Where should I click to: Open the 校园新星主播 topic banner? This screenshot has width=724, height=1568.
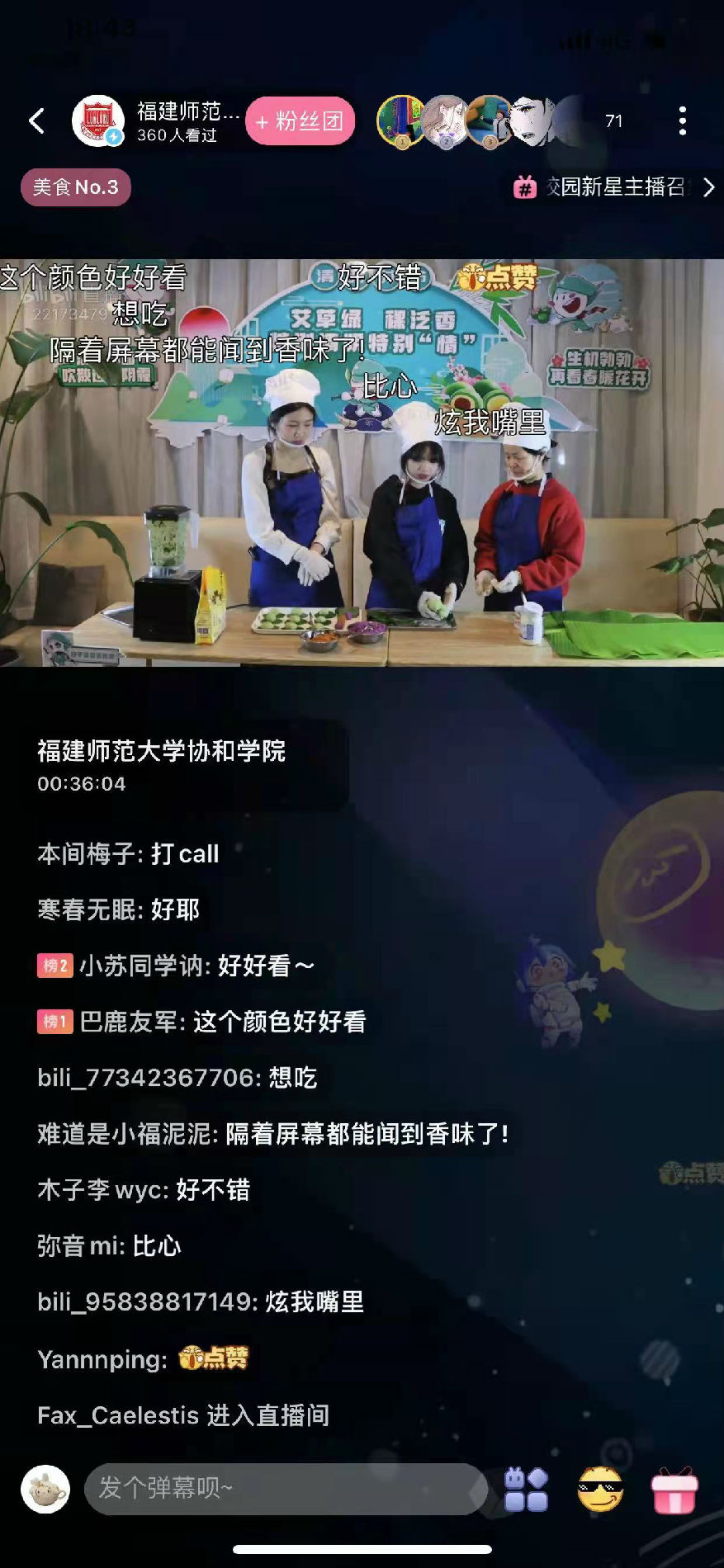click(x=613, y=187)
